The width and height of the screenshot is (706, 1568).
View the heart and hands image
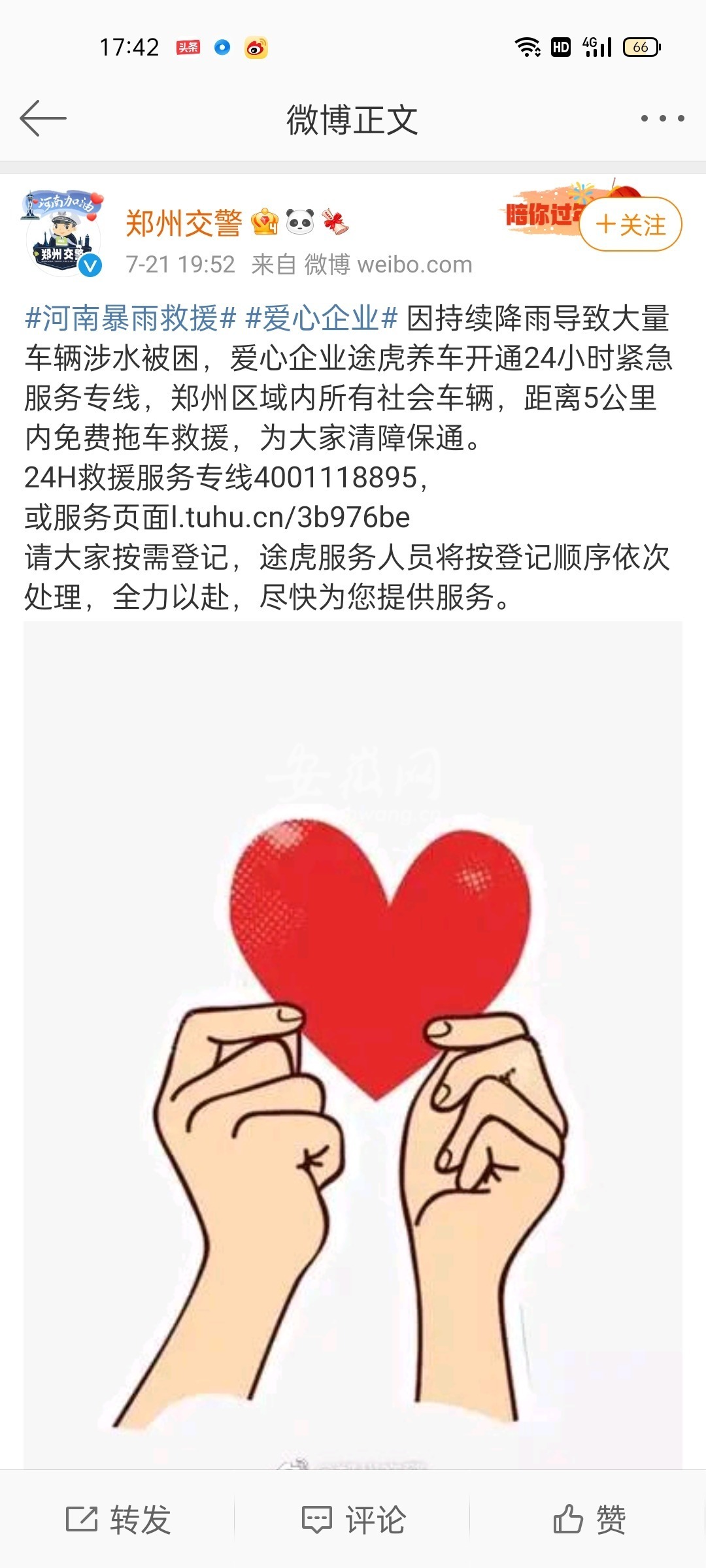[x=353, y=1045]
